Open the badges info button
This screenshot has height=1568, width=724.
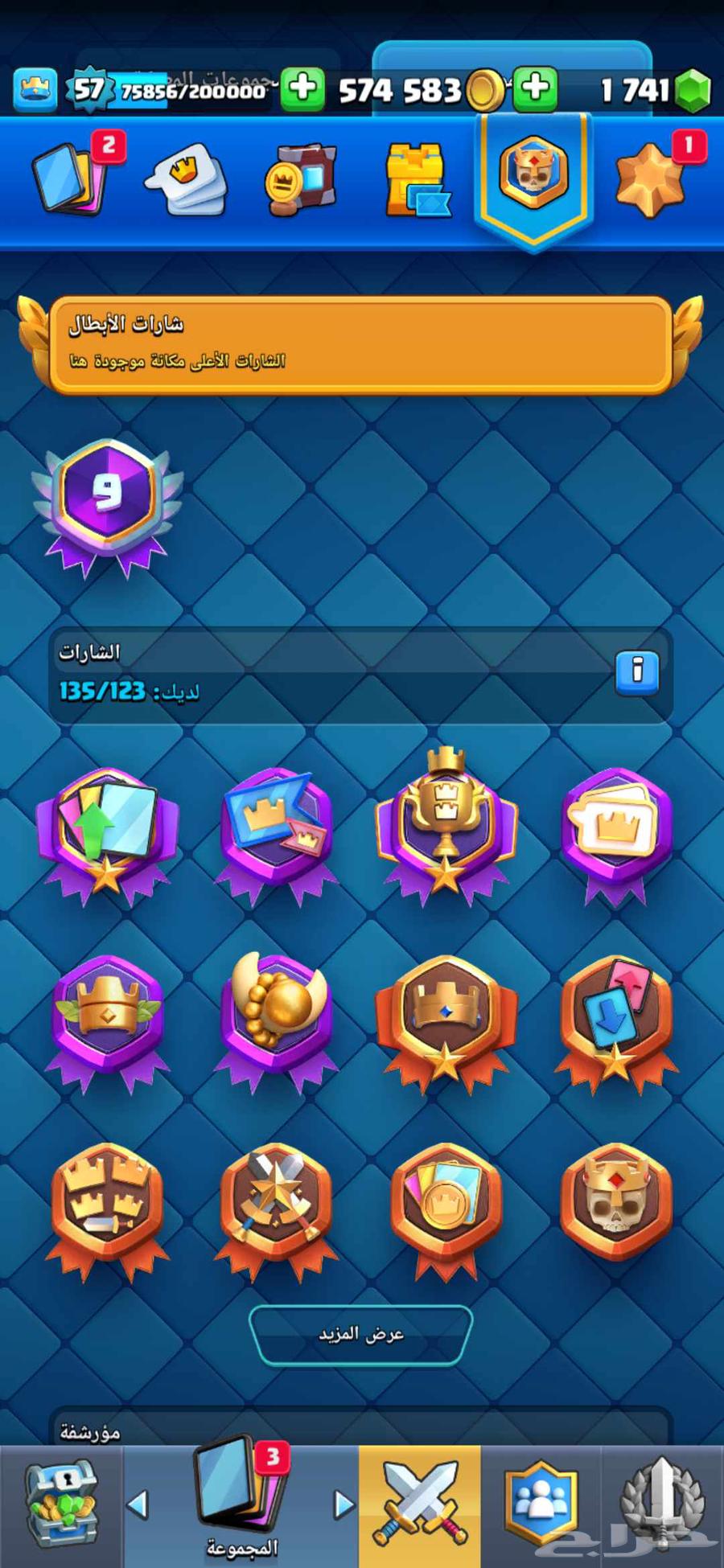click(636, 672)
